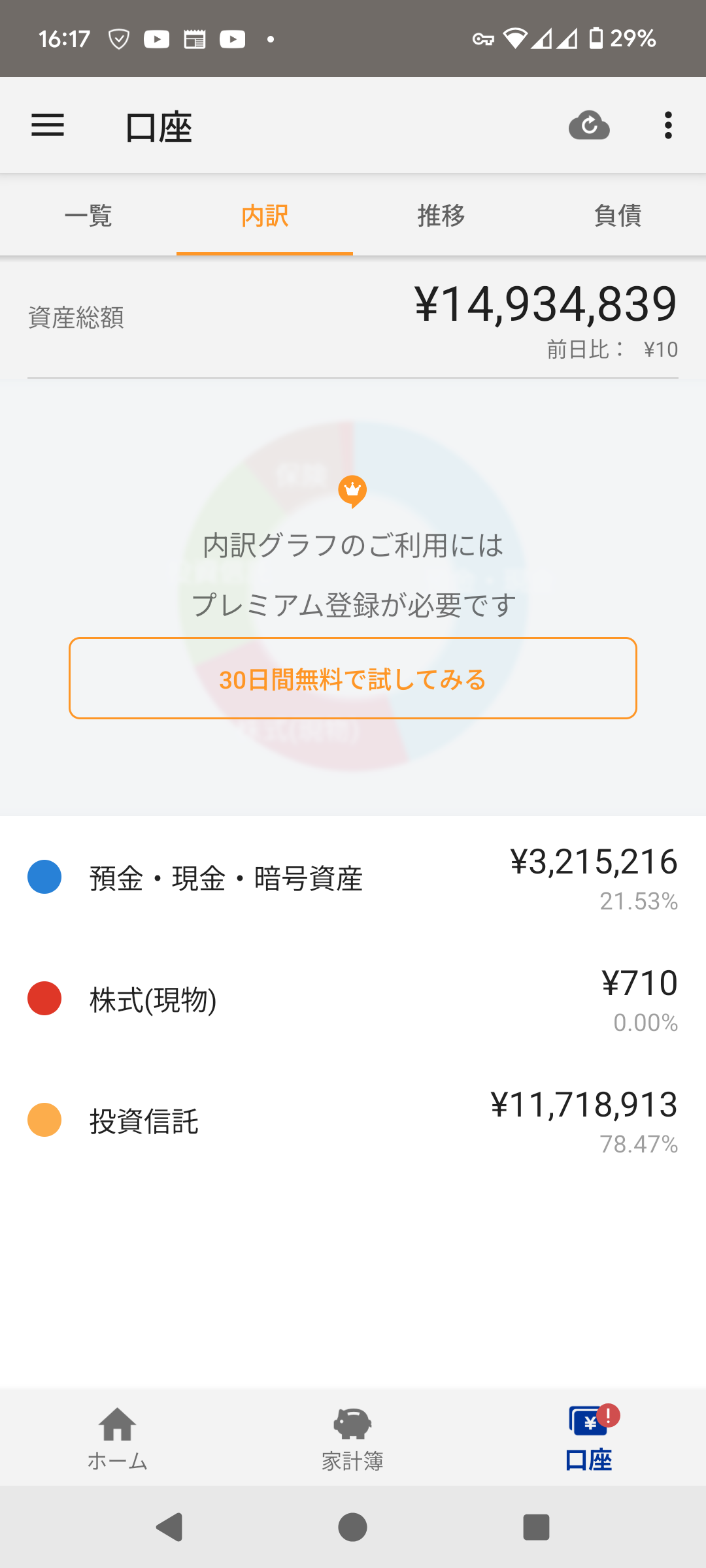
Task: Open the hamburger drawer menu
Action: coord(48,125)
